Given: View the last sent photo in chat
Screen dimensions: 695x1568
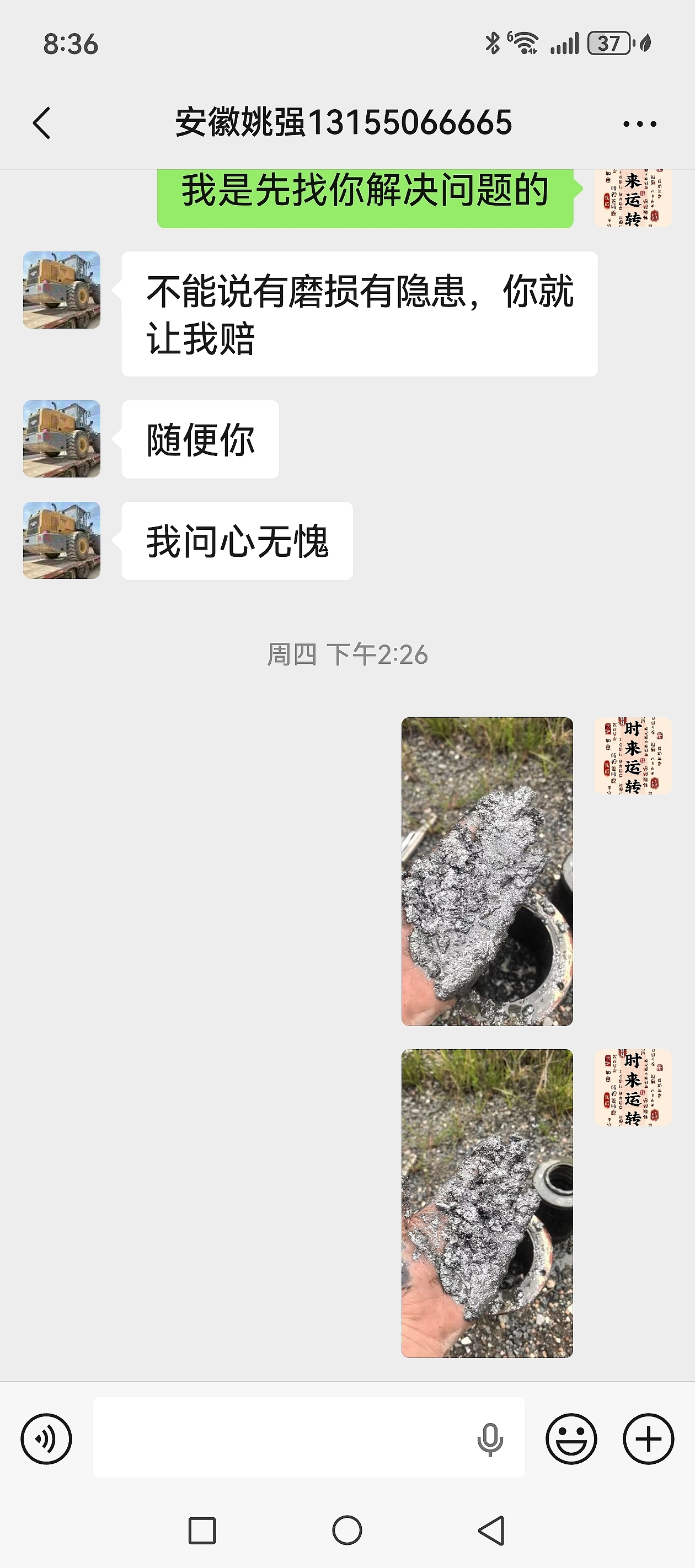Looking at the screenshot, I should 487,1203.
